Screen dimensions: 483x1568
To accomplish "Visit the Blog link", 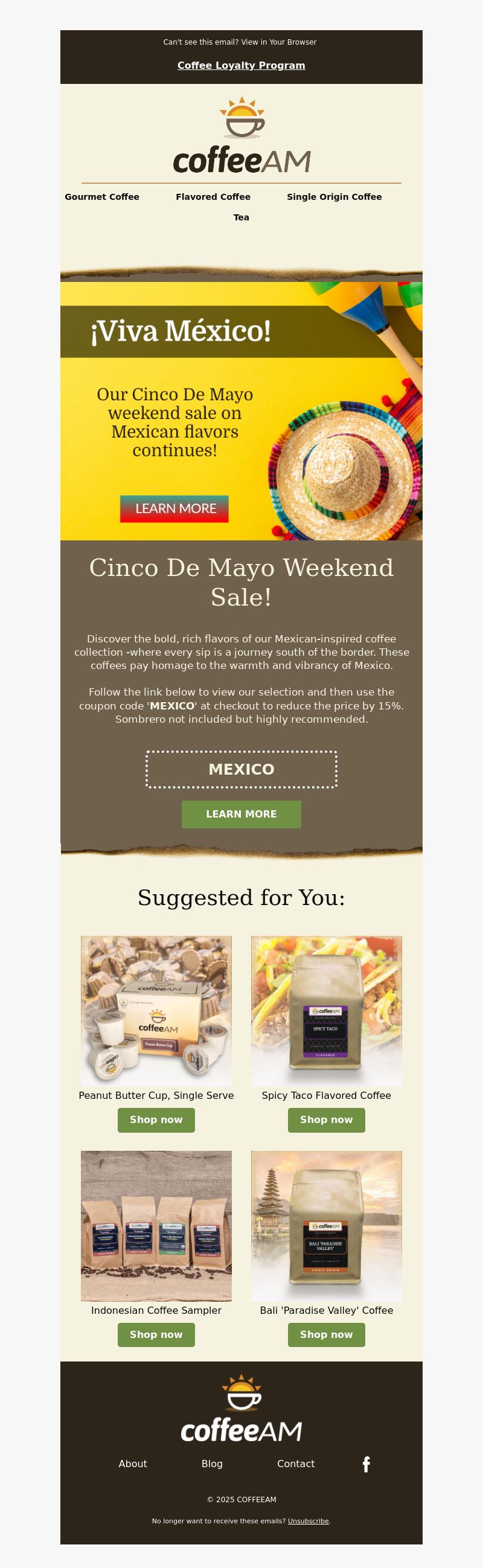I will [213, 1464].
